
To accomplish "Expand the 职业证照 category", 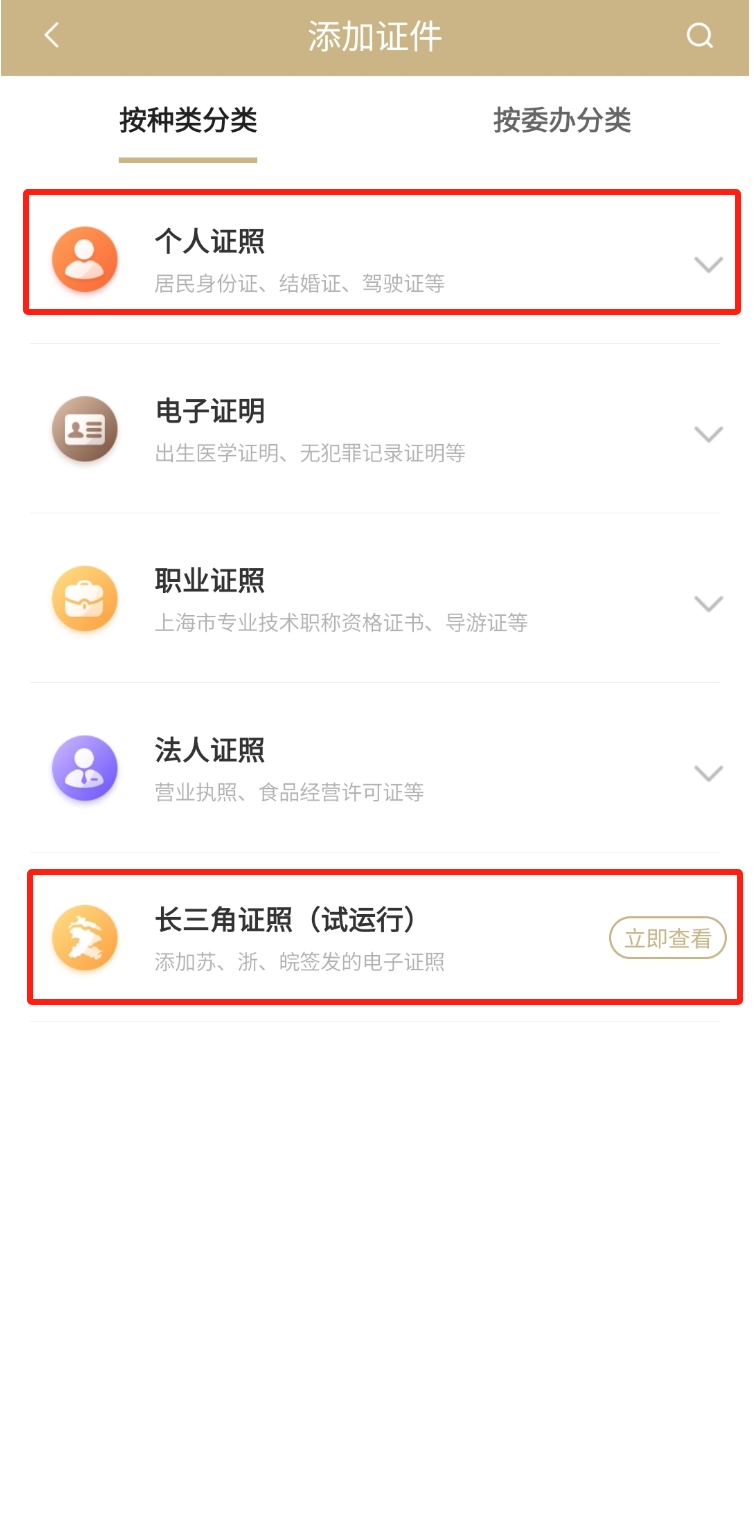I will tap(708, 603).
